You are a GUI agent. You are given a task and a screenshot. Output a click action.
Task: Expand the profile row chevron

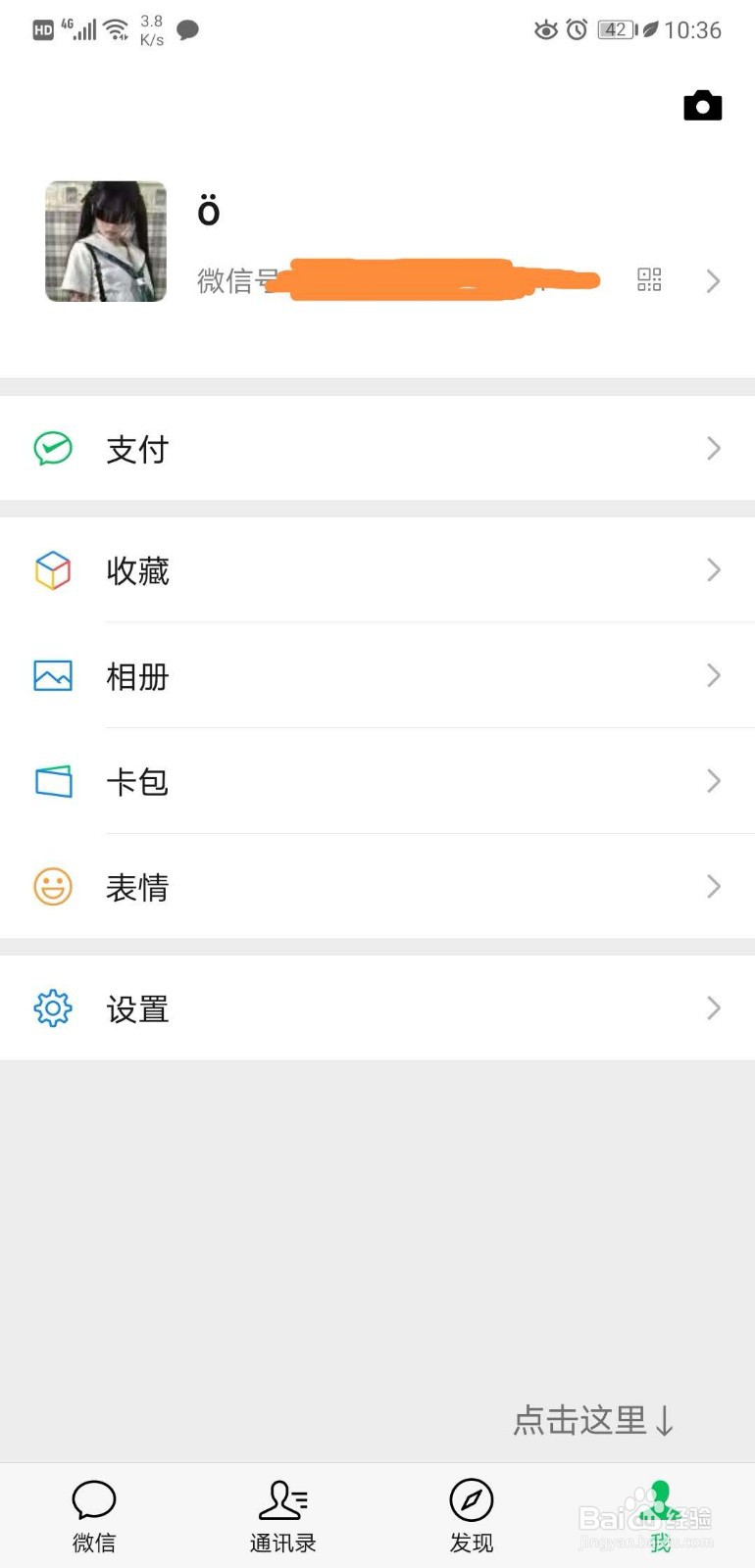[713, 281]
